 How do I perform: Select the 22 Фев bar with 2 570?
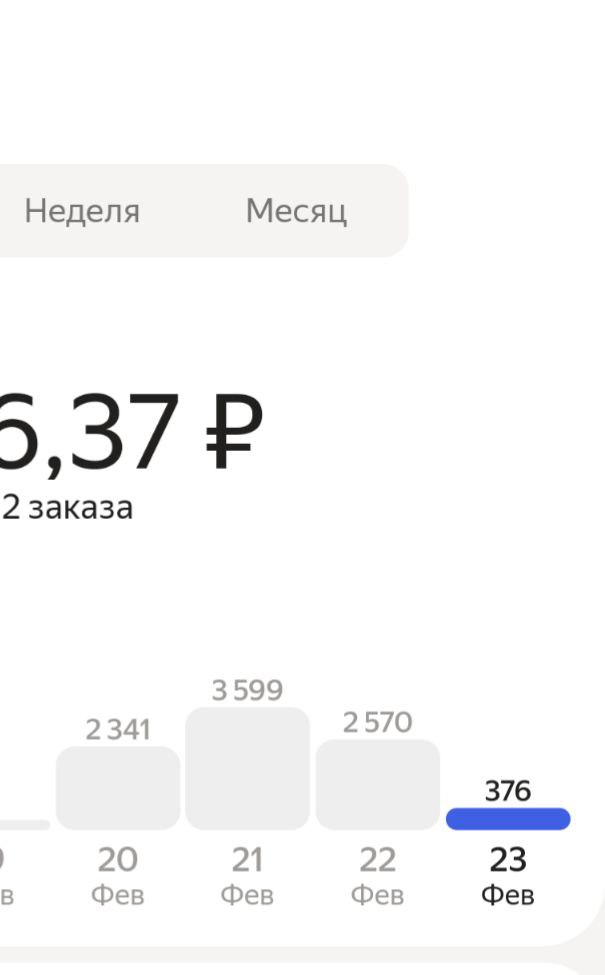[377, 784]
